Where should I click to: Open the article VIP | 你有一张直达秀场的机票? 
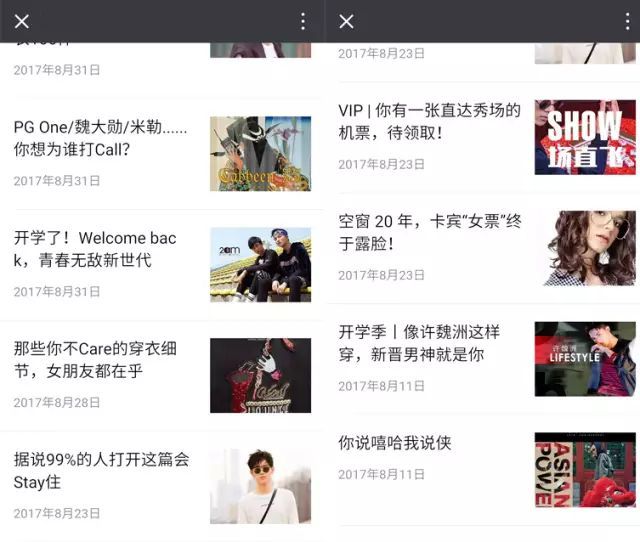pyautogui.click(x=429, y=121)
